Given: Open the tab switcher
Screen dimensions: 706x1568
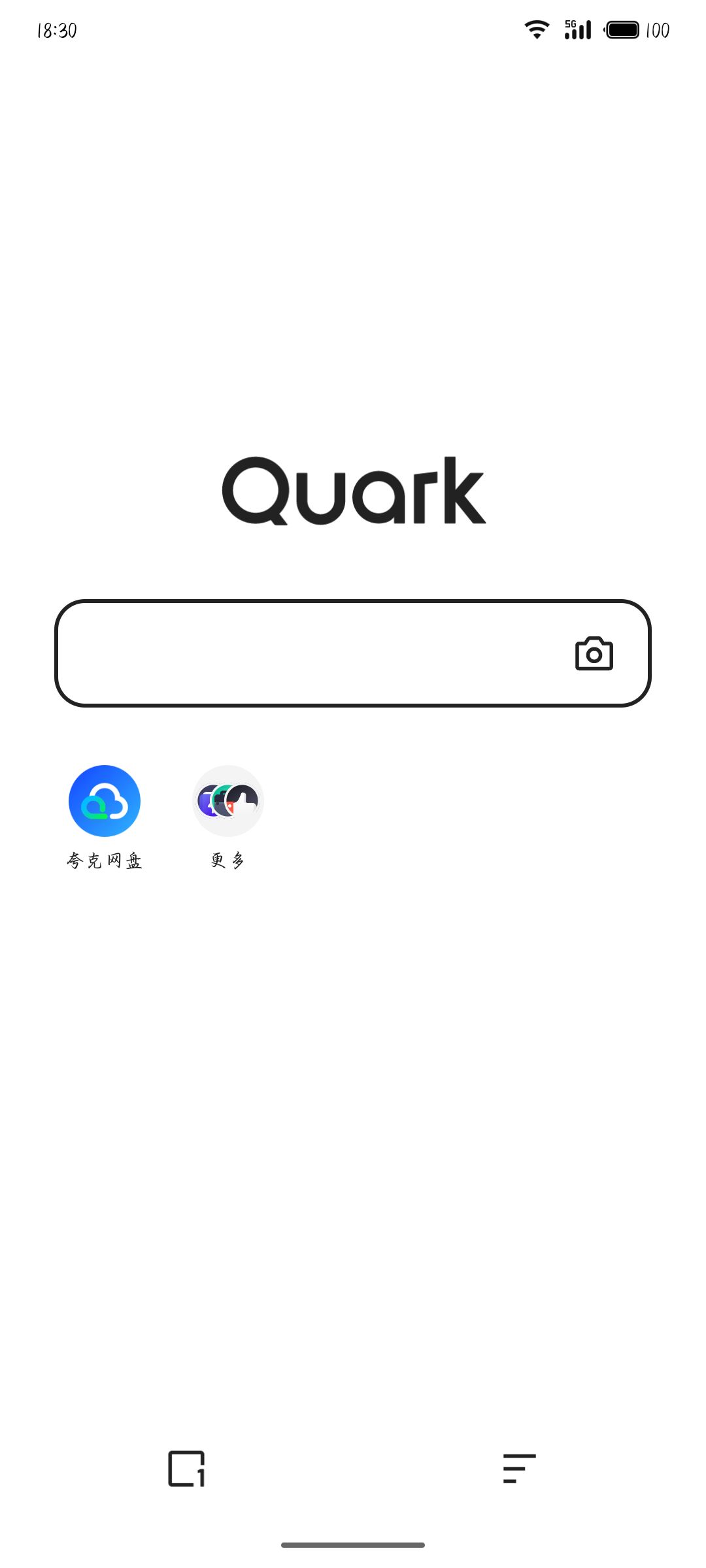Looking at the screenshot, I should 187,1469.
